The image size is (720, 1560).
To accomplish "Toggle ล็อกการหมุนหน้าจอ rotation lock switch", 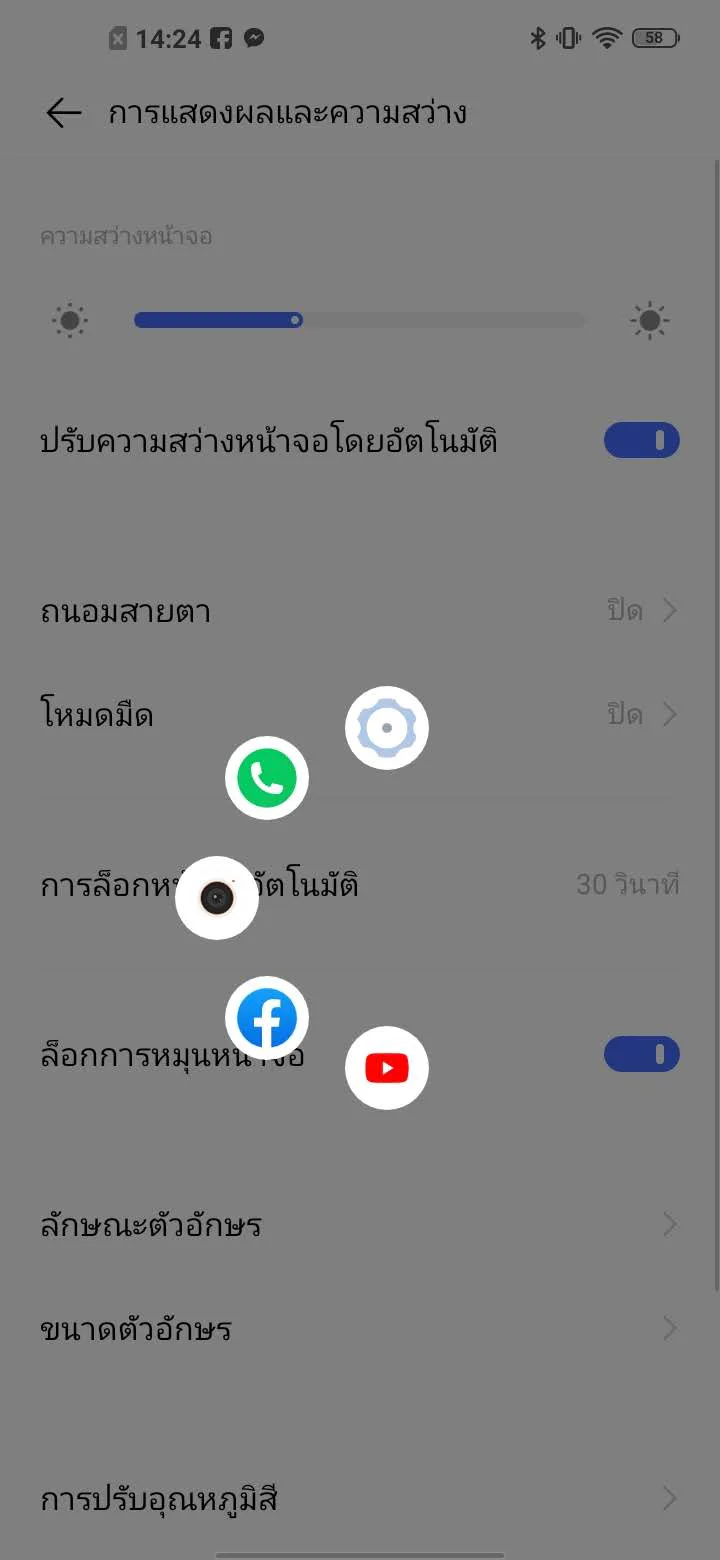I will pos(641,1054).
